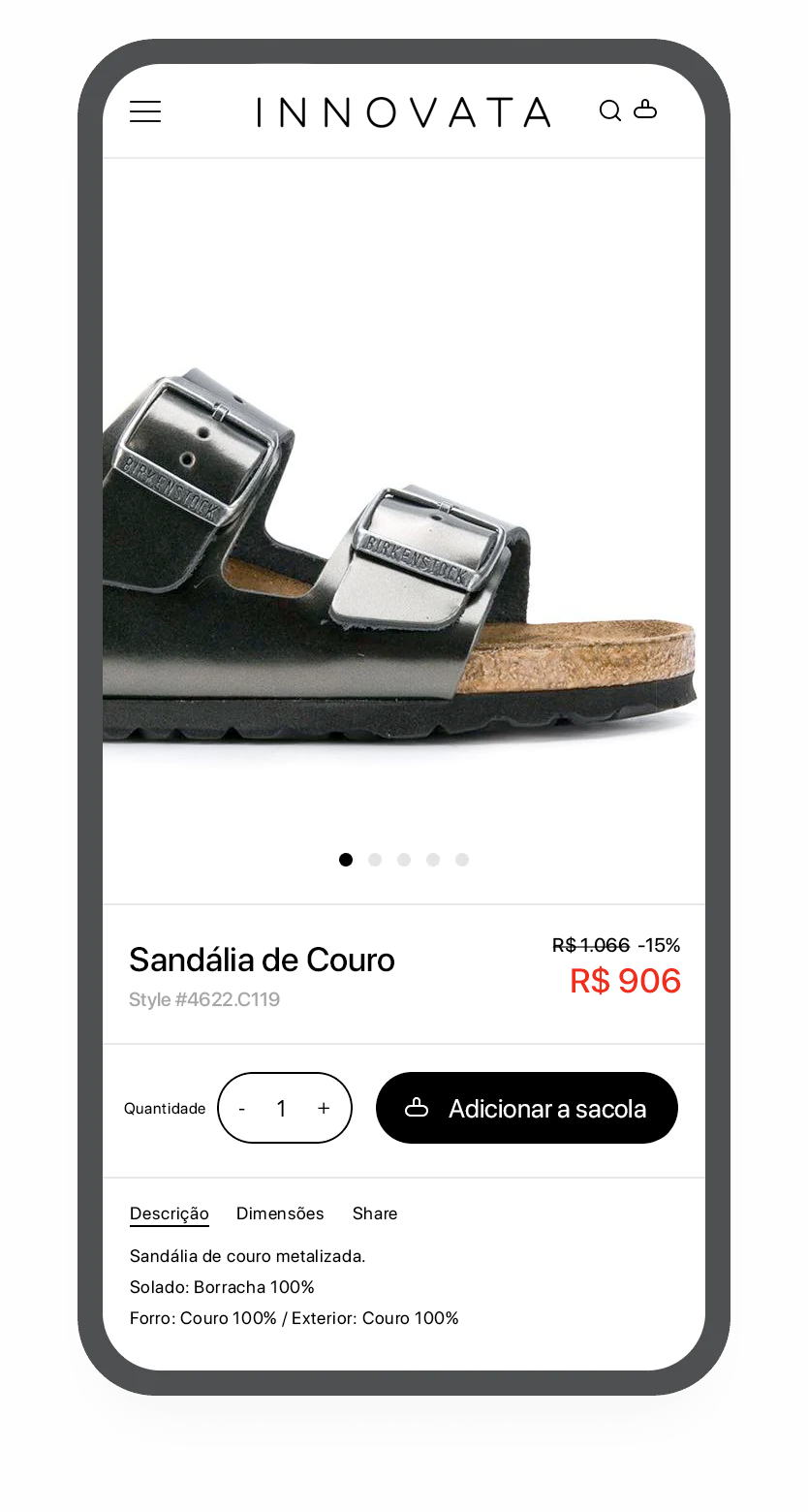Screen dimensions: 808x1512
Task: Switch to the Dimensões tab
Action: click(x=280, y=1213)
